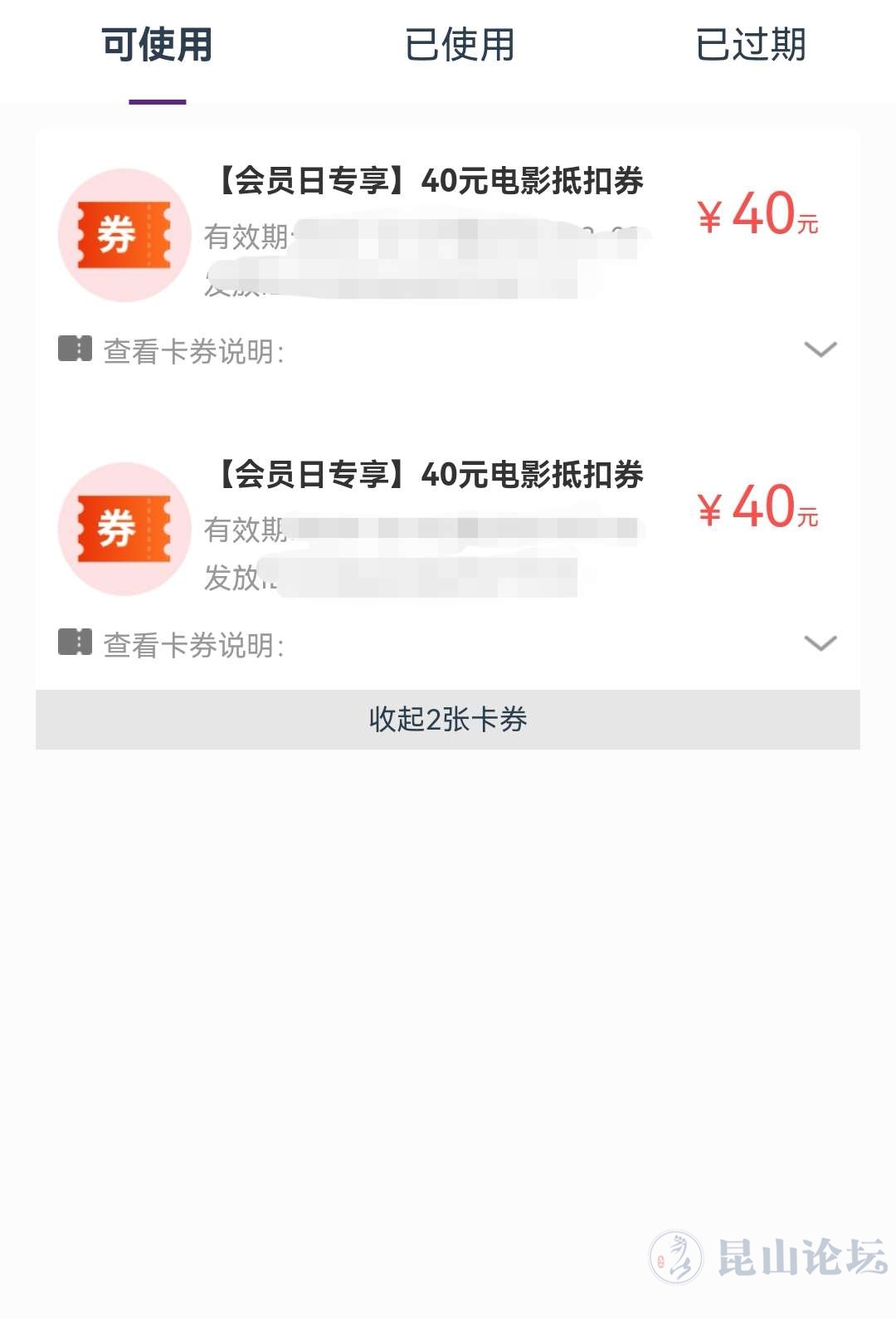Select the 可使用 tab
896x1319 pixels.
click(x=158, y=46)
